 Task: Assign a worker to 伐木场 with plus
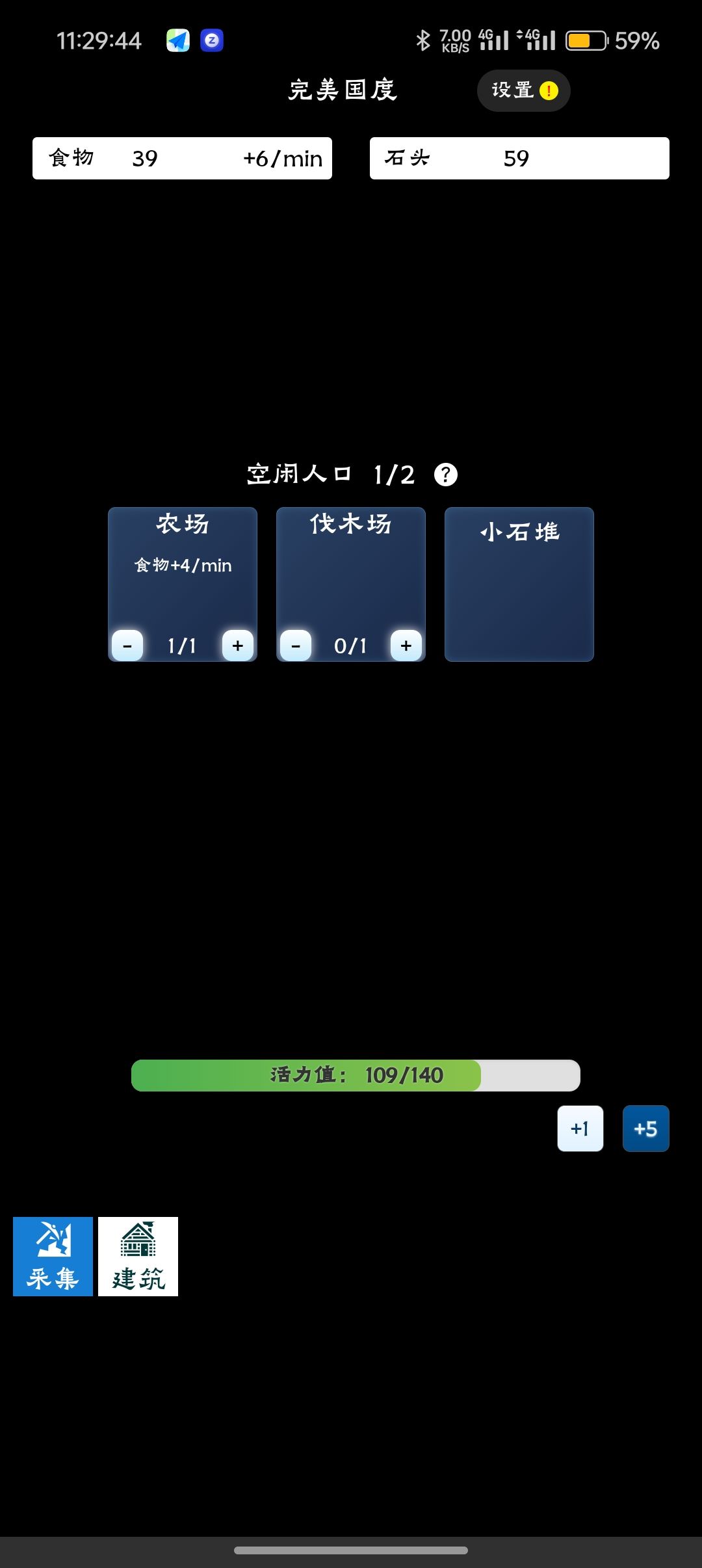[x=405, y=645]
